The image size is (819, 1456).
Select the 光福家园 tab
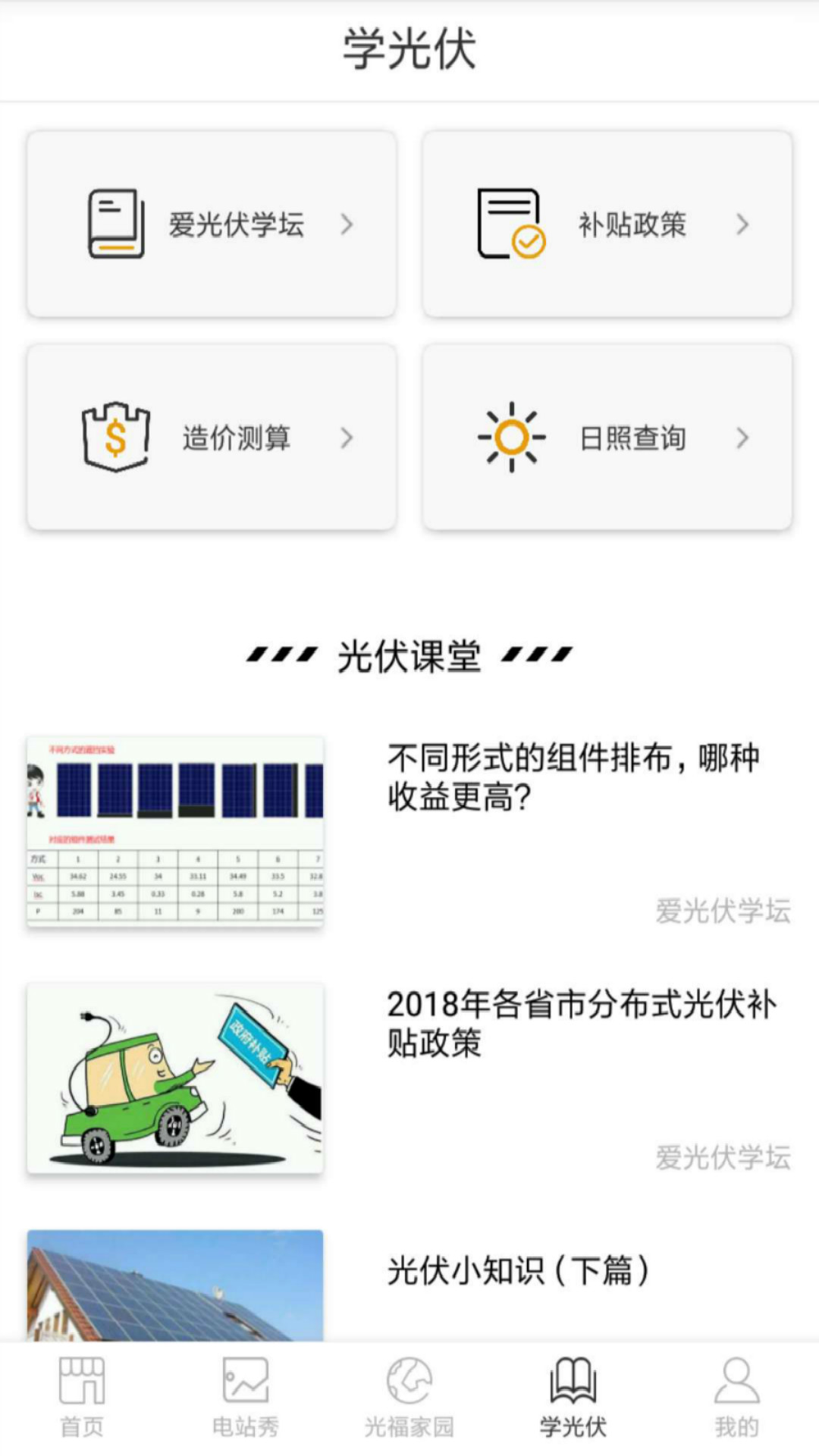(x=409, y=1397)
